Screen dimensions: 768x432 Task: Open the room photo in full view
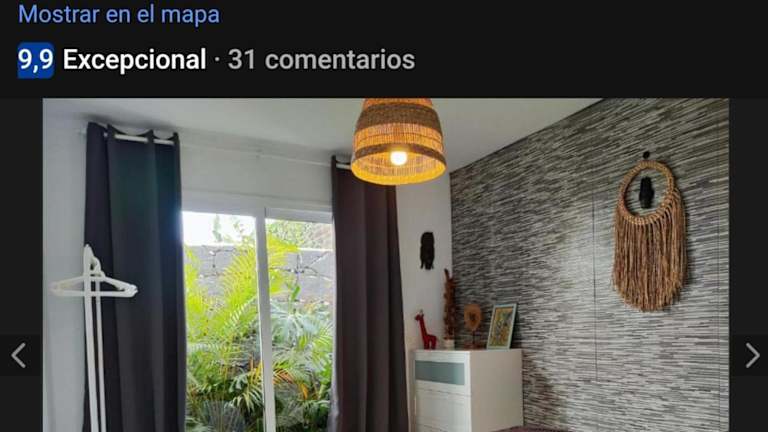[385, 265]
